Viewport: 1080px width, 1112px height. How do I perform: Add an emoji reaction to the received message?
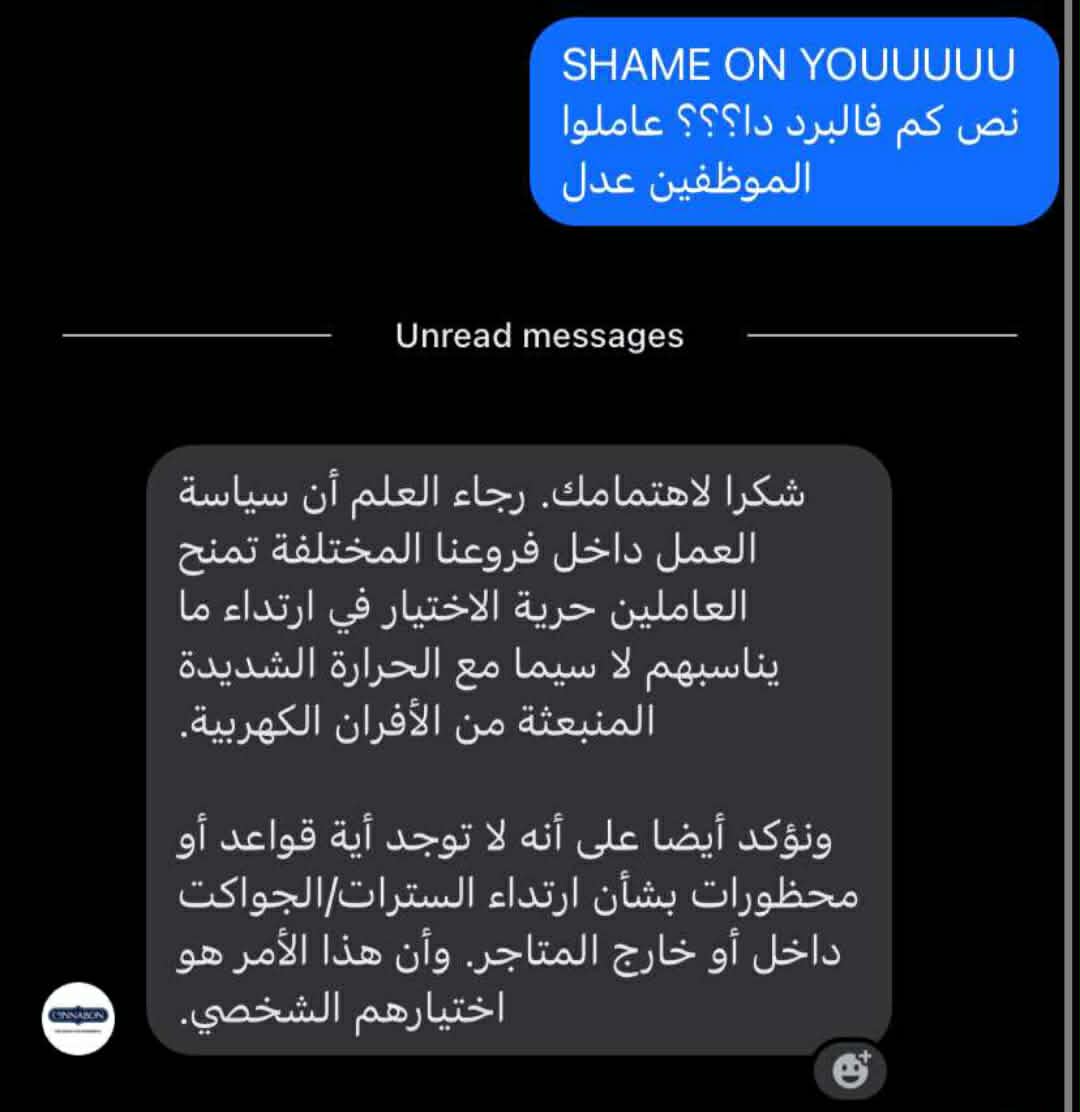pyautogui.click(x=852, y=1070)
